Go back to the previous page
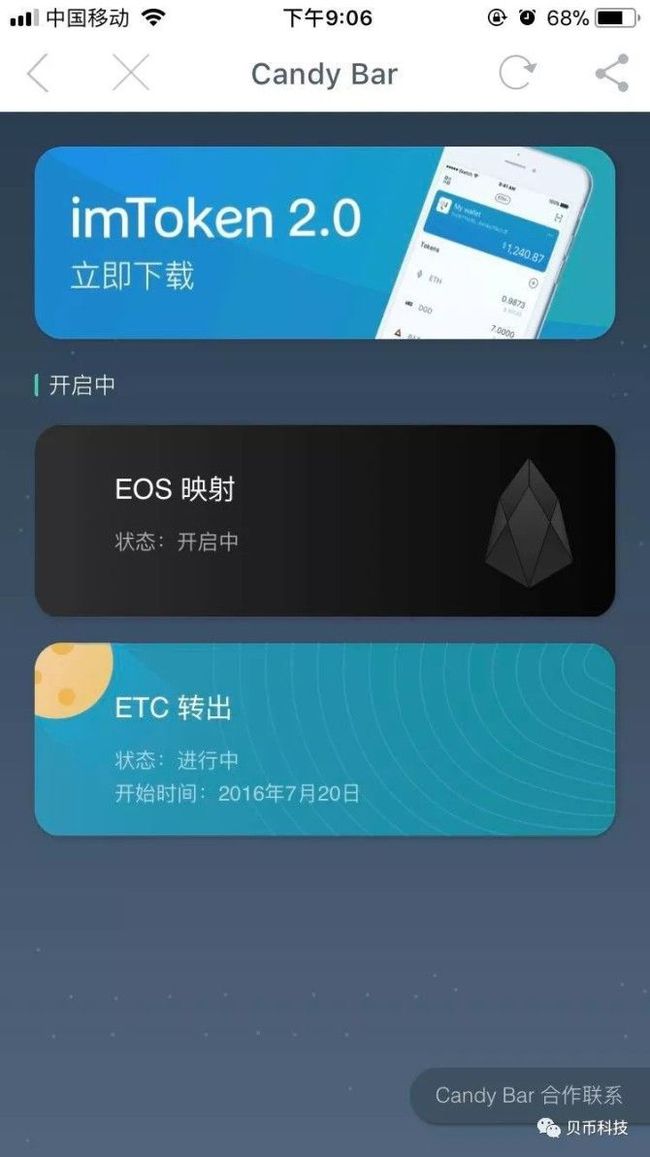 pos(38,74)
